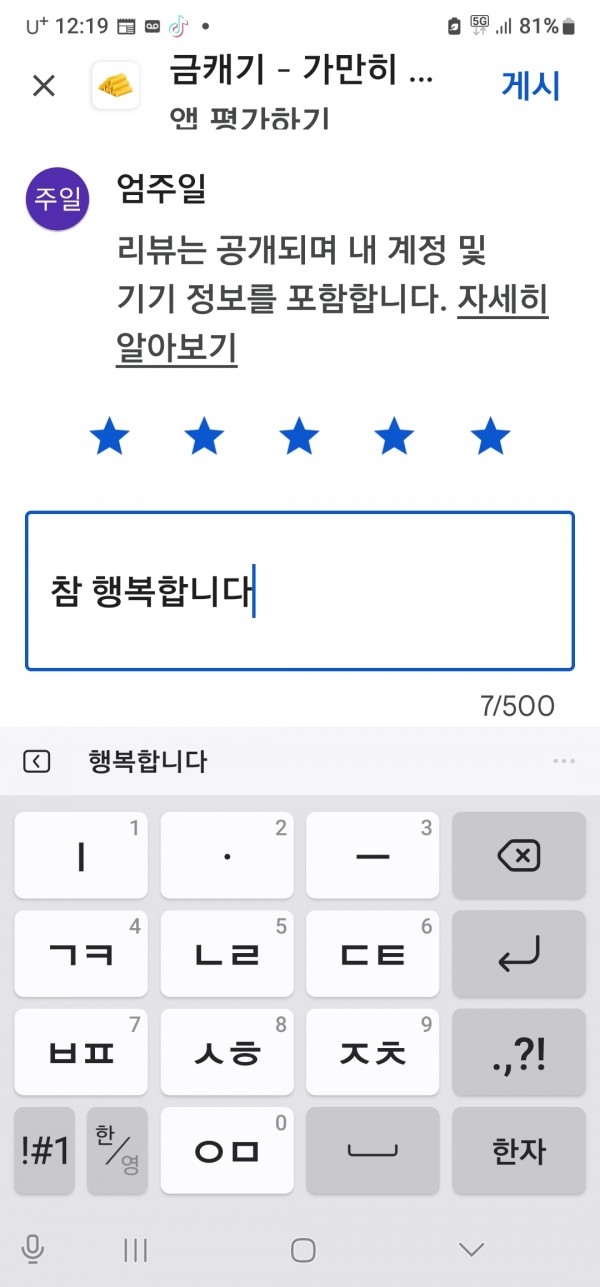Tap the space bar key
The height and width of the screenshot is (1287, 600).
(372, 1150)
